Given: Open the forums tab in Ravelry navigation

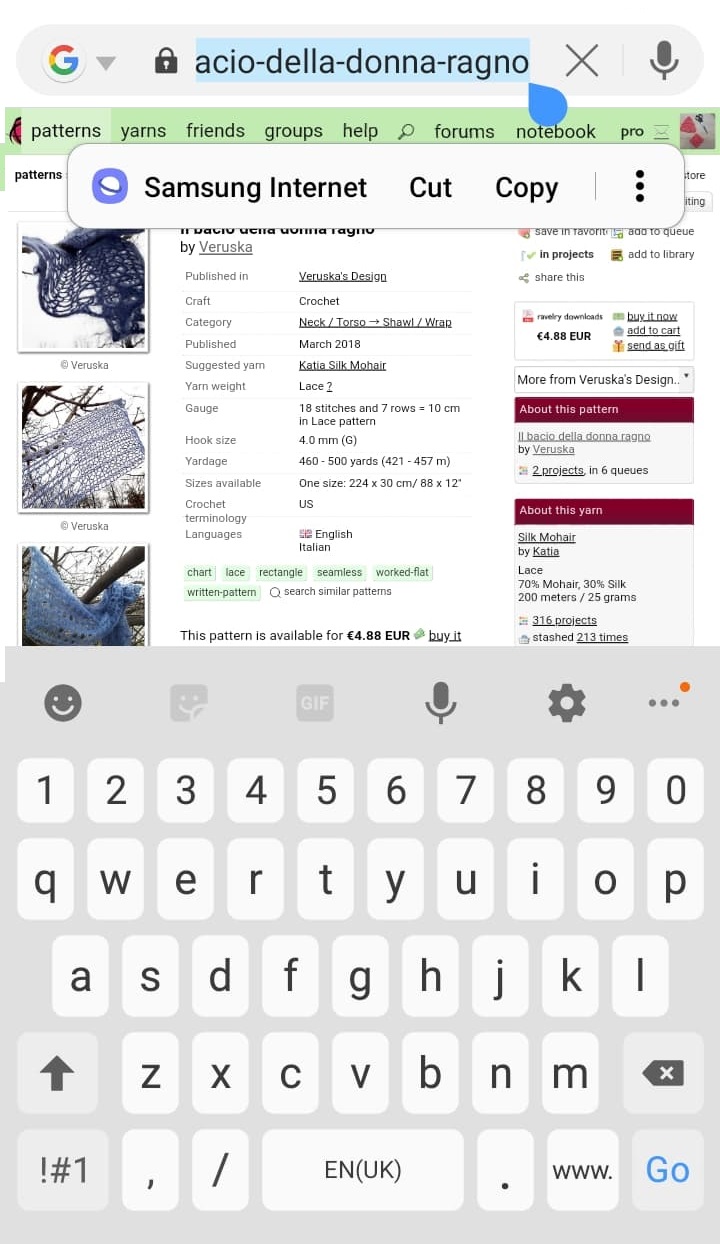Looking at the screenshot, I should 464,131.
